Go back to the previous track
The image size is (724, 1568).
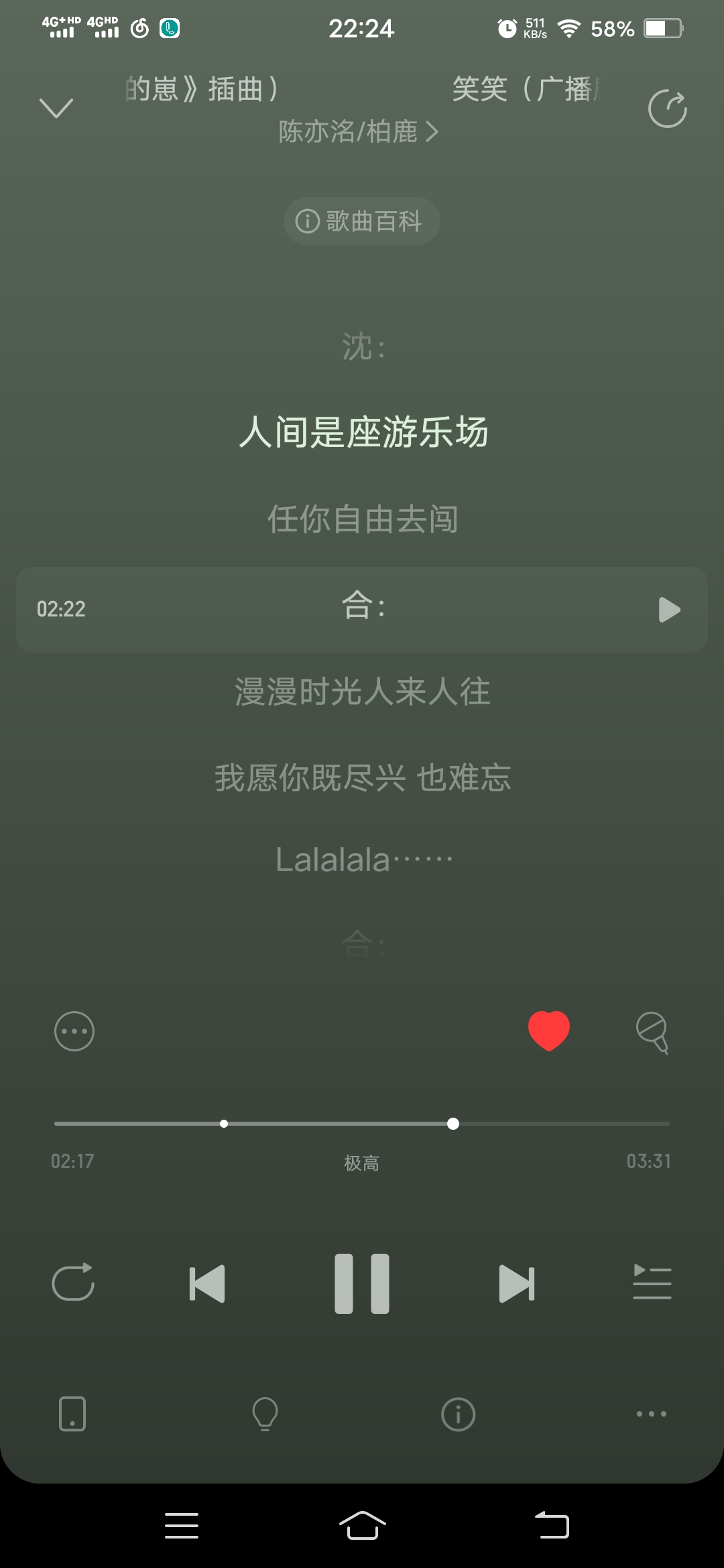click(208, 1283)
